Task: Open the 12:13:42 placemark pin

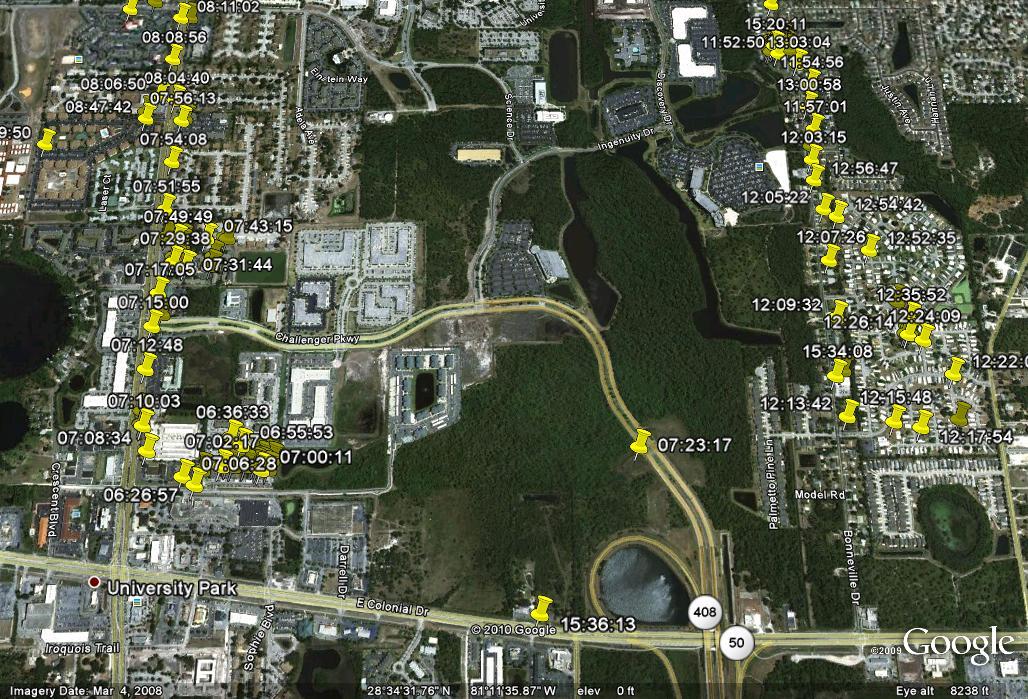Action: tap(850, 411)
